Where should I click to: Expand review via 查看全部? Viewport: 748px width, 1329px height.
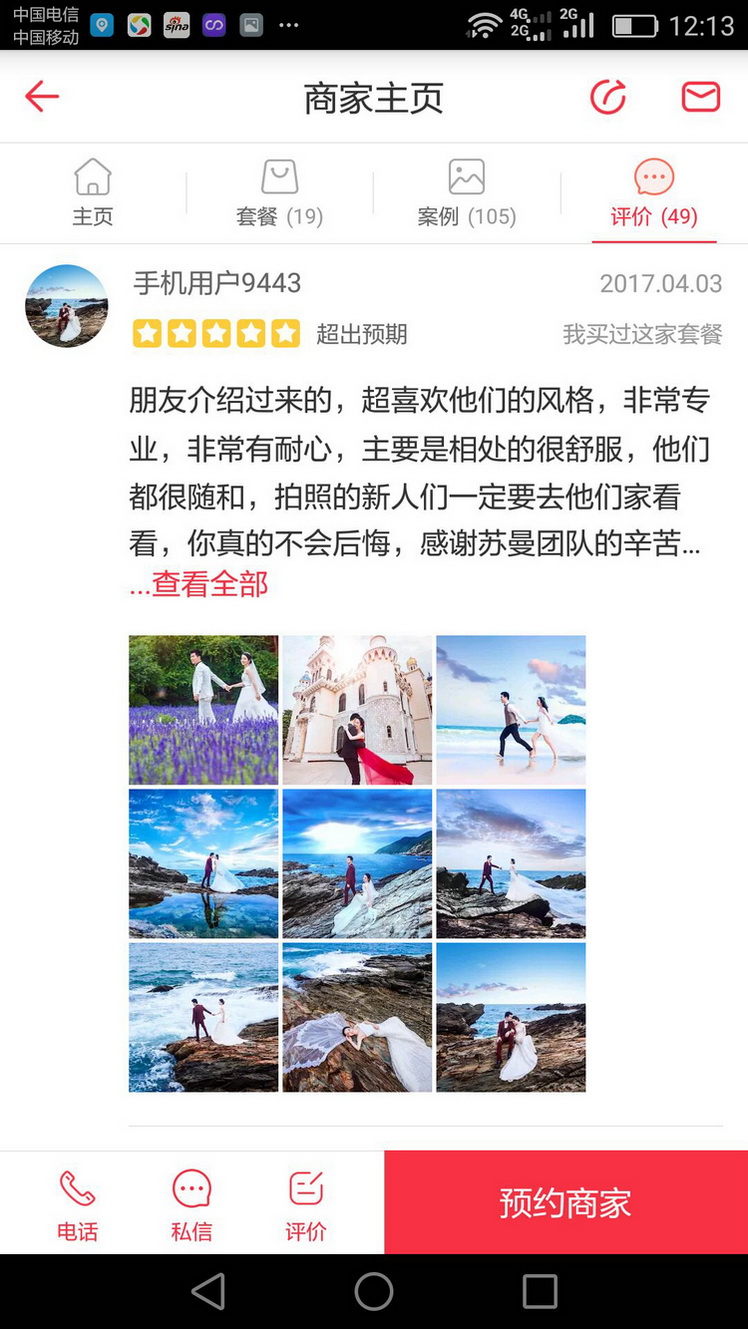[x=200, y=584]
